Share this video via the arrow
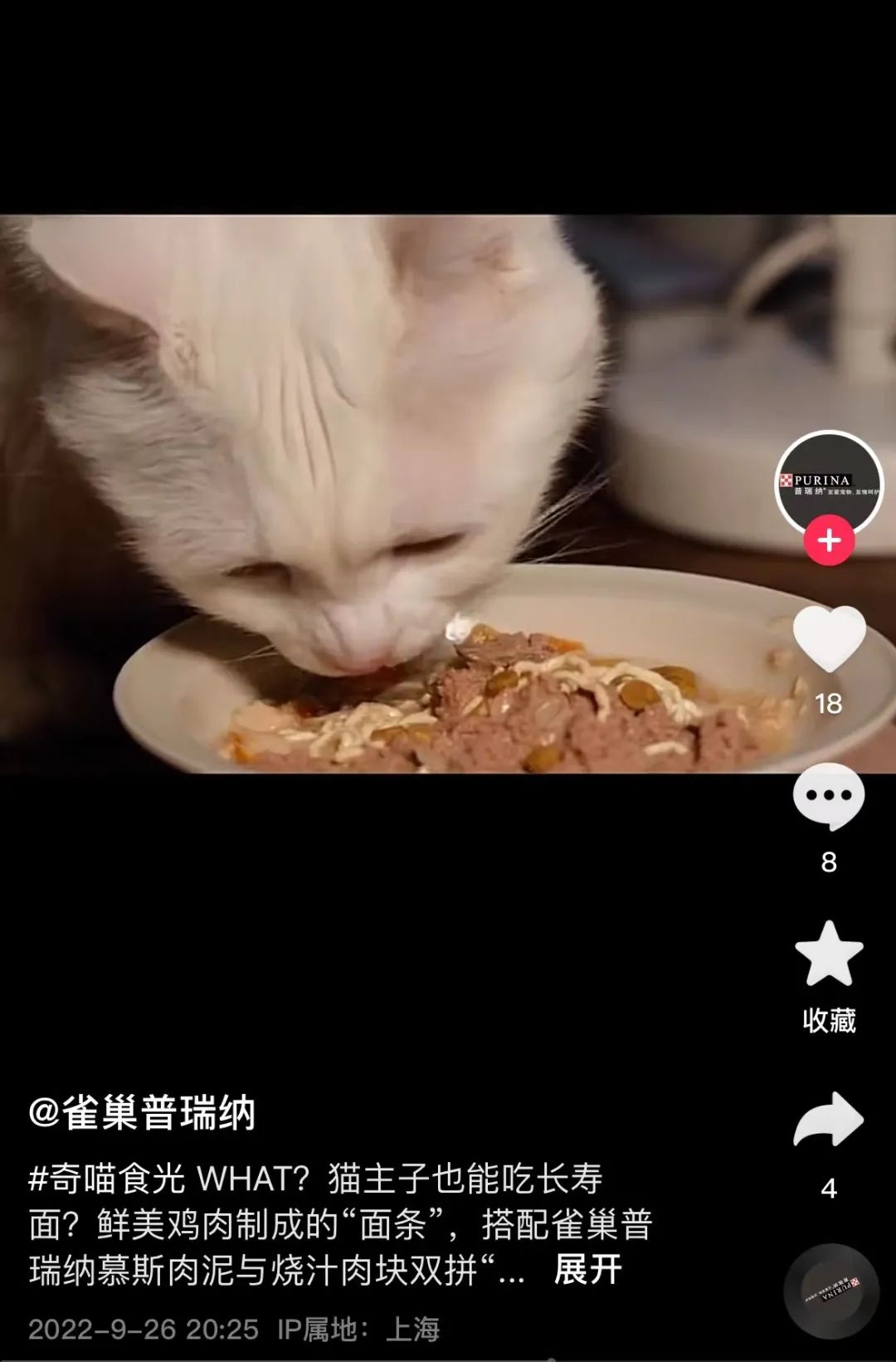The image size is (896, 1362). point(829,1120)
